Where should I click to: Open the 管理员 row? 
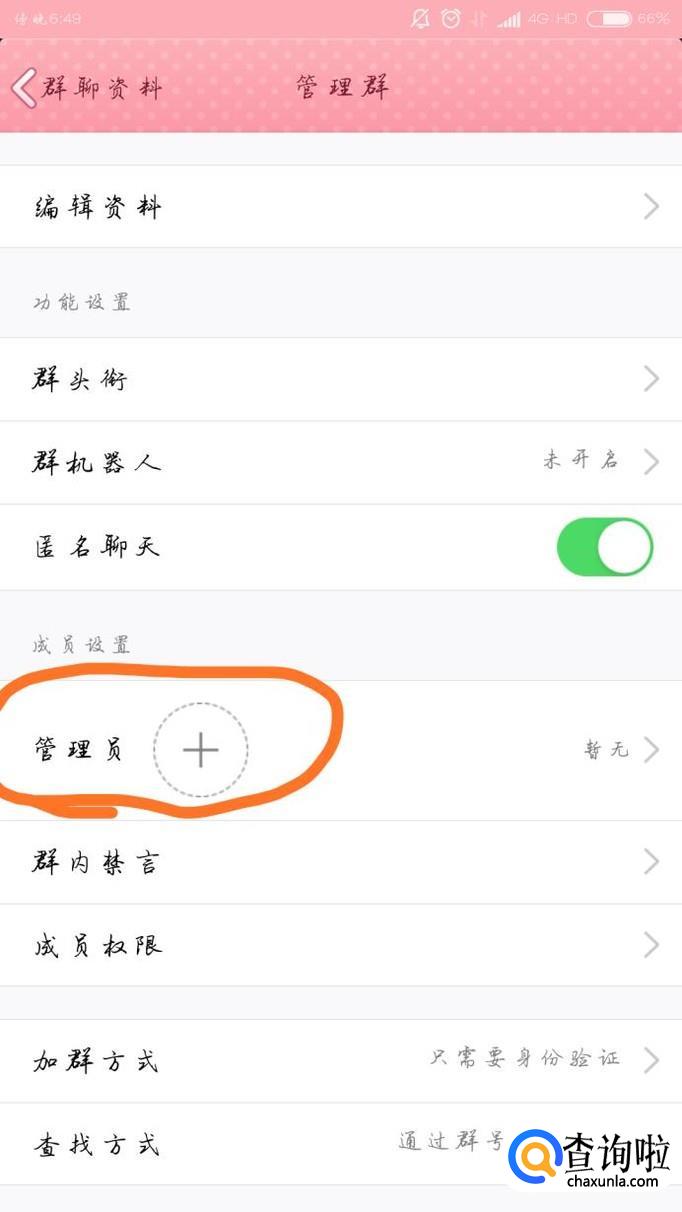click(400, 750)
